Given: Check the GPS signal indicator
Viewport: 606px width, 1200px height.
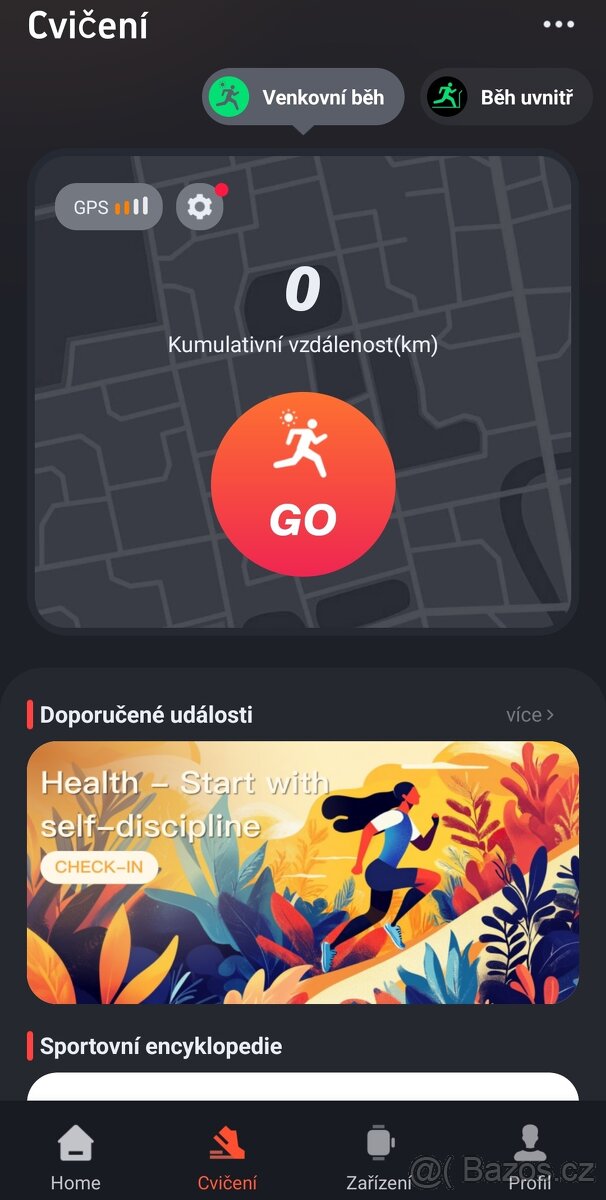Looking at the screenshot, I should (x=109, y=207).
